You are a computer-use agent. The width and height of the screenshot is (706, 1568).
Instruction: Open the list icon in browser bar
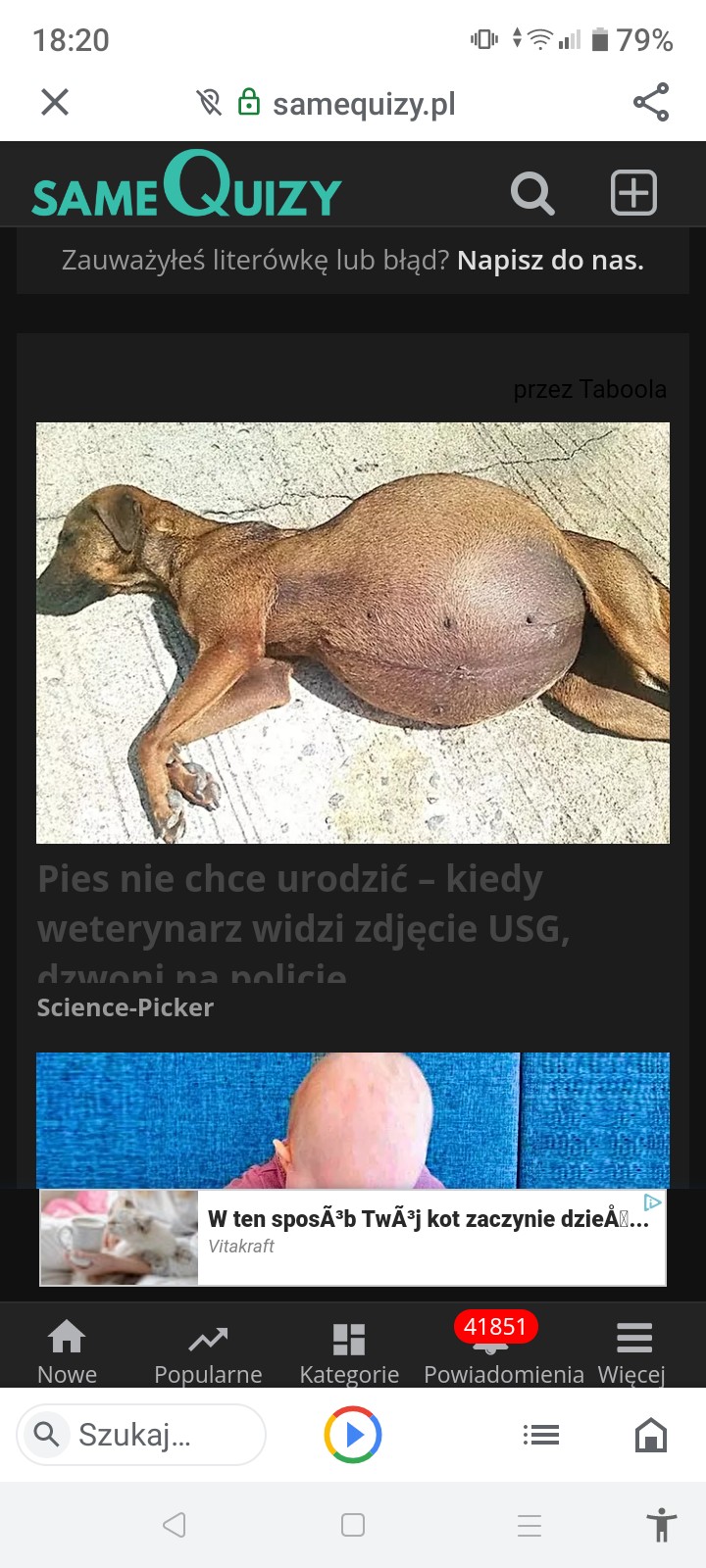click(x=540, y=1435)
